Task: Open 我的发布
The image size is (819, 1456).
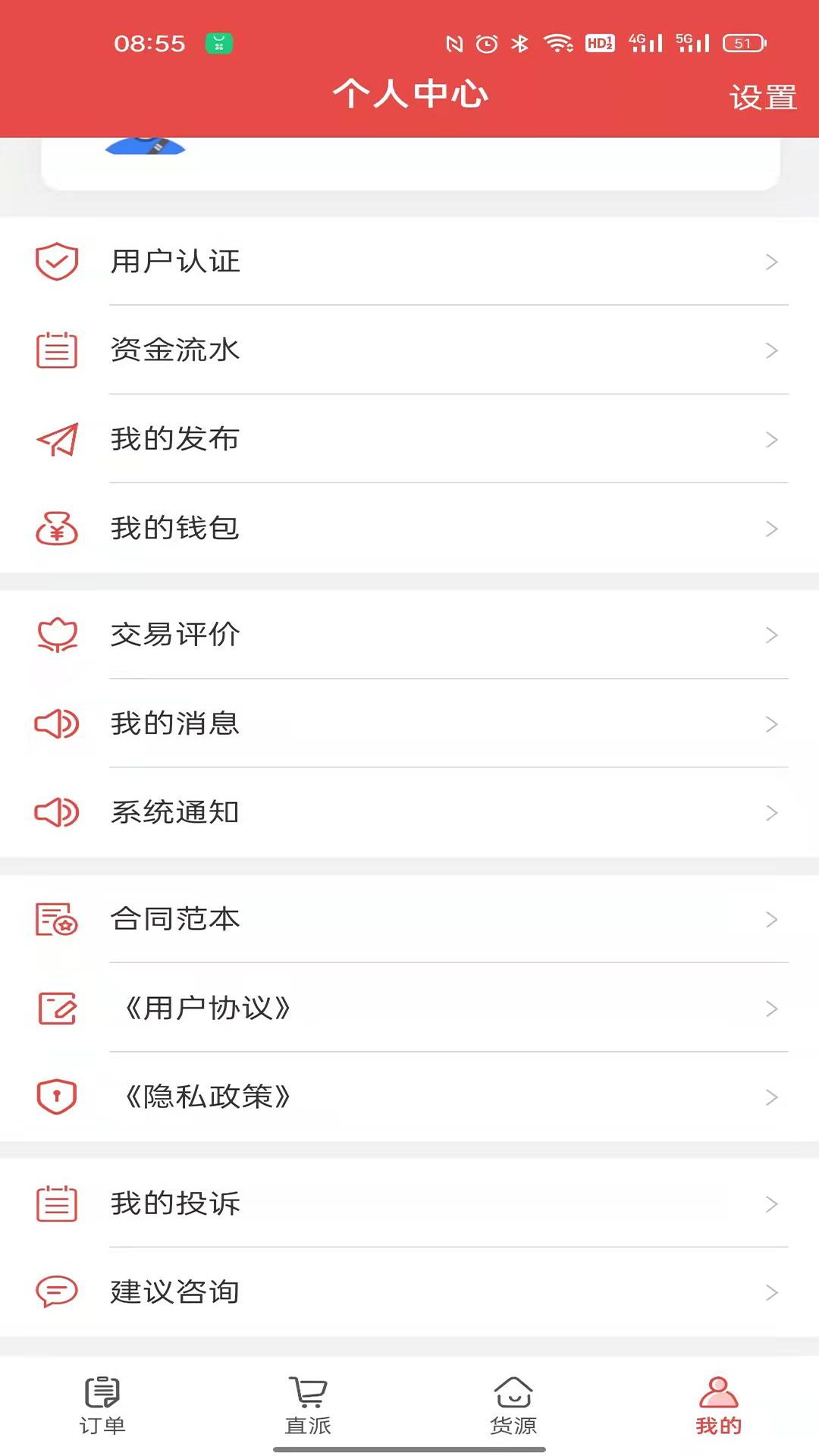Action: pos(409,439)
